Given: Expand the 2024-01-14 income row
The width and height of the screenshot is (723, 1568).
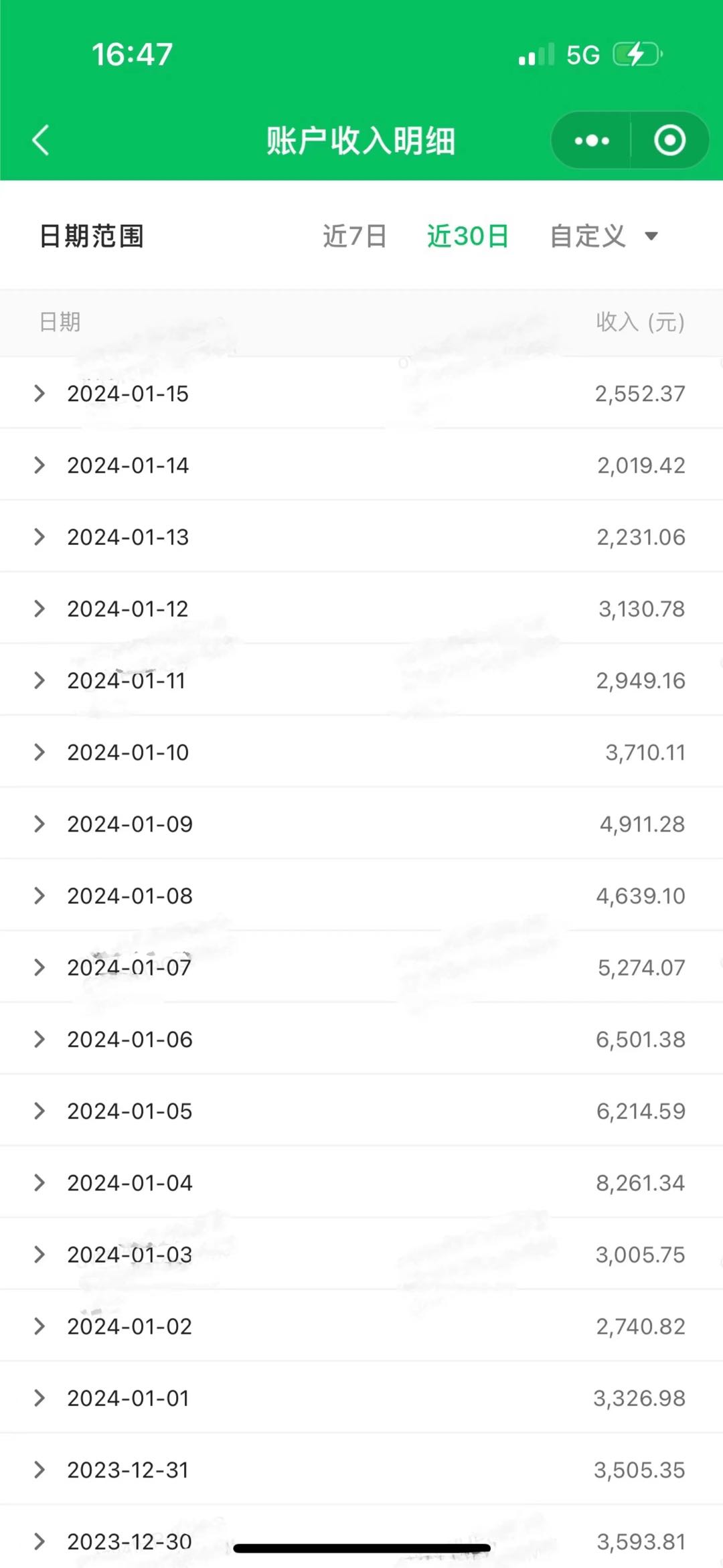Looking at the screenshot, I should (361, 465).
